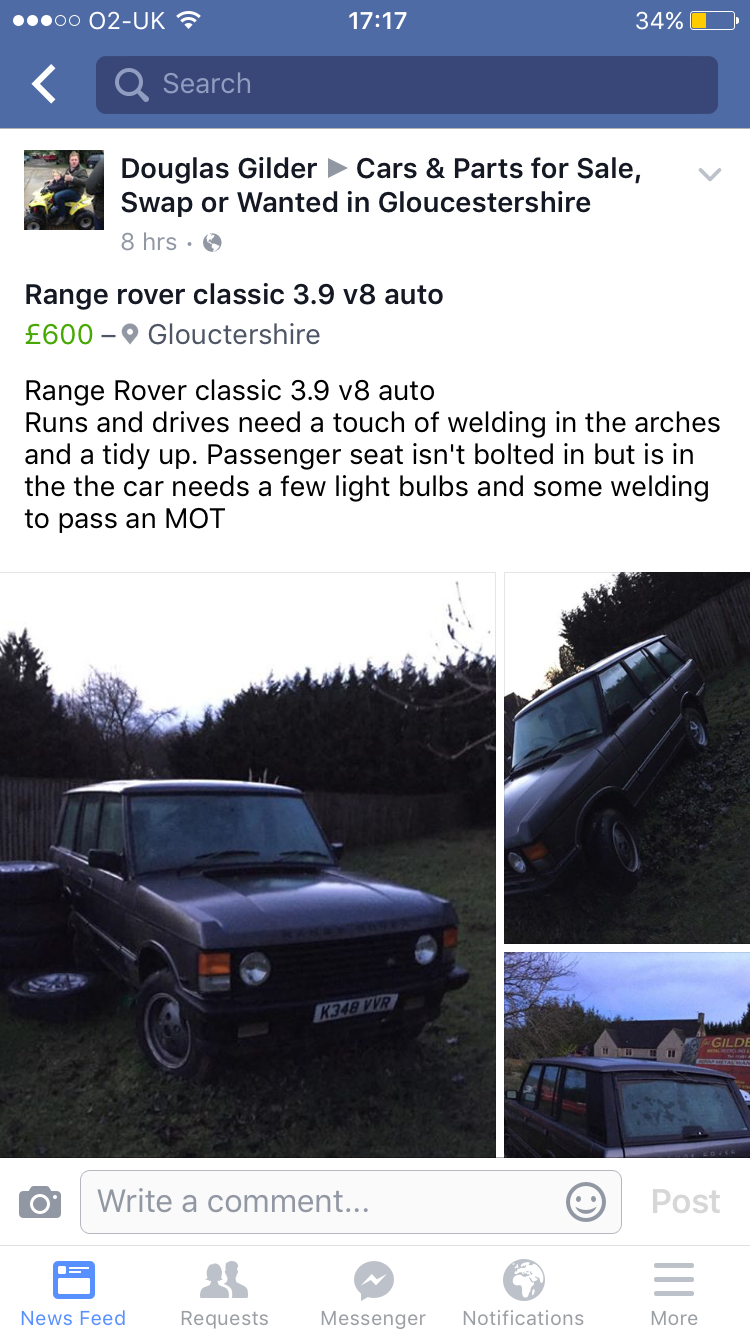750x1334 pixels.
Task: Tap the Search field at top
Action: click(x=407, y=84)
